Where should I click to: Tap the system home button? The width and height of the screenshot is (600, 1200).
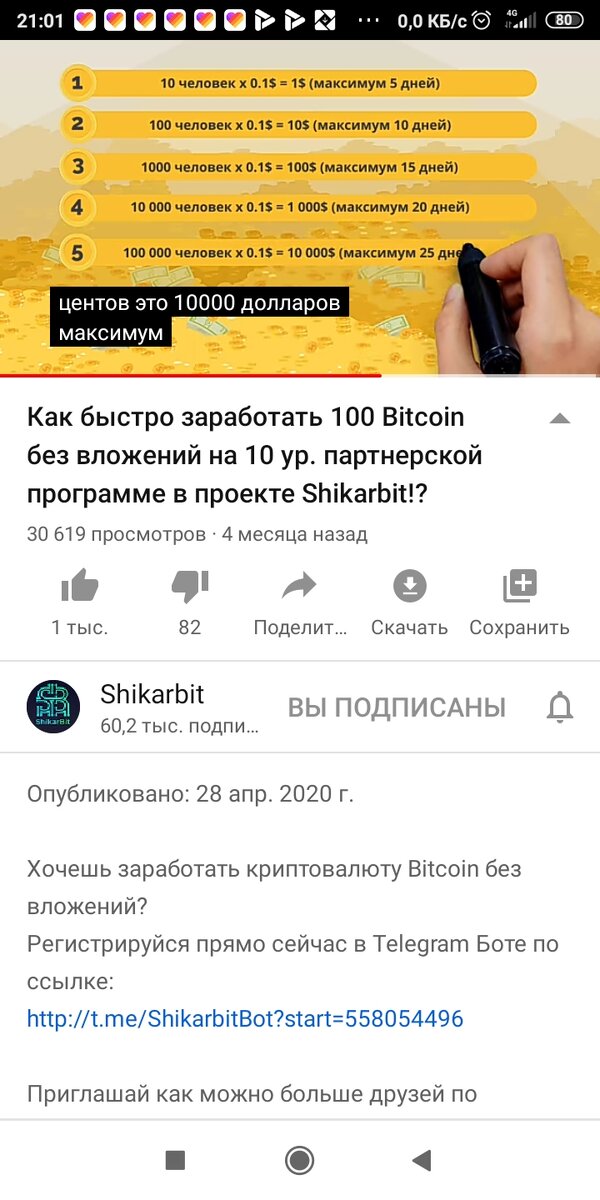(x=299, y=1160)
